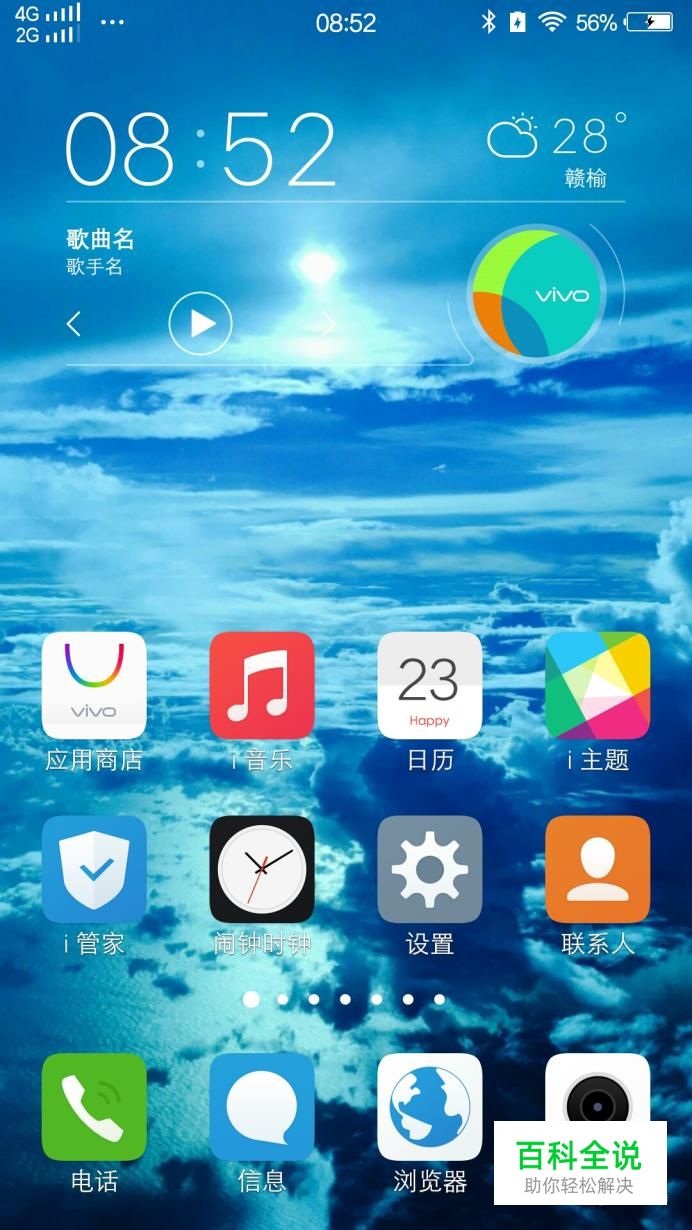Screen dimensions: 692x1230
Task: Launch the i管家 security manager
Action: (94, 869)
